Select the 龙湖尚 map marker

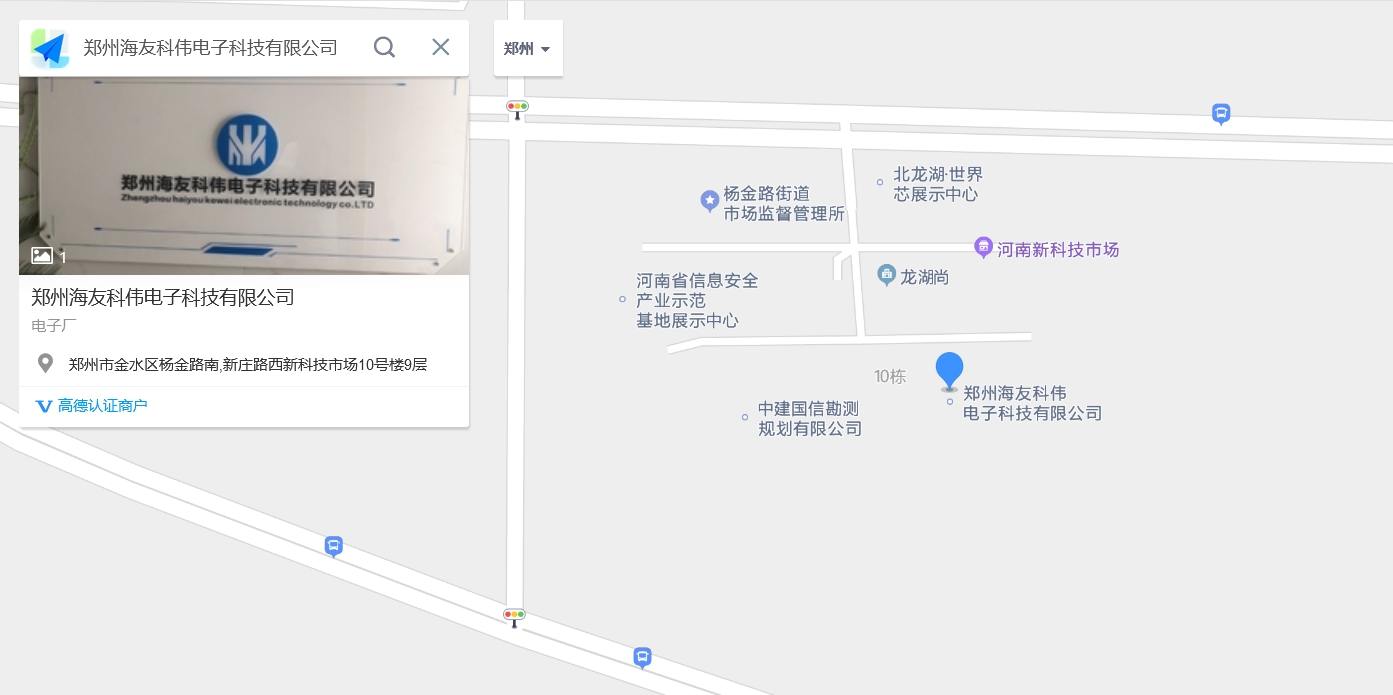(886, 275)
